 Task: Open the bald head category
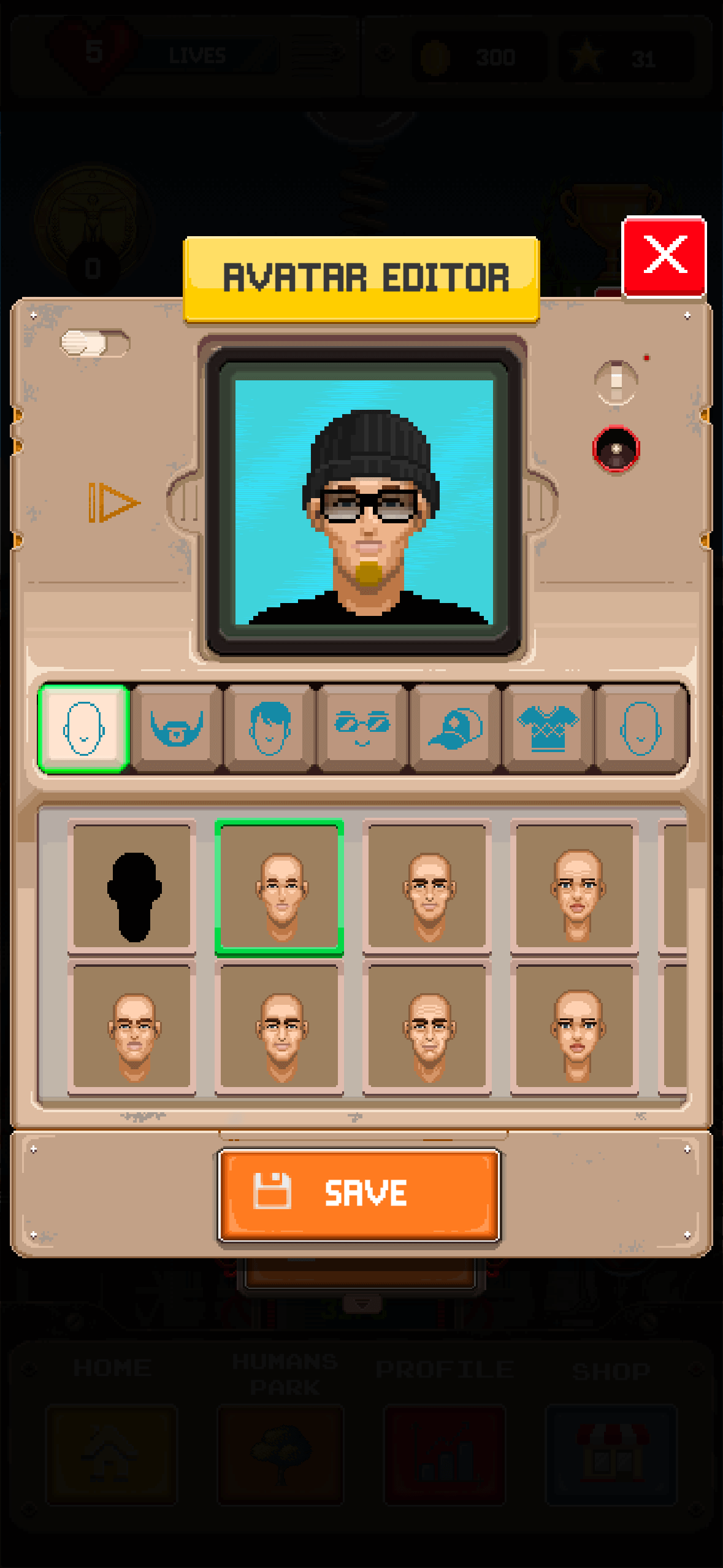click(x=638, y=730)
